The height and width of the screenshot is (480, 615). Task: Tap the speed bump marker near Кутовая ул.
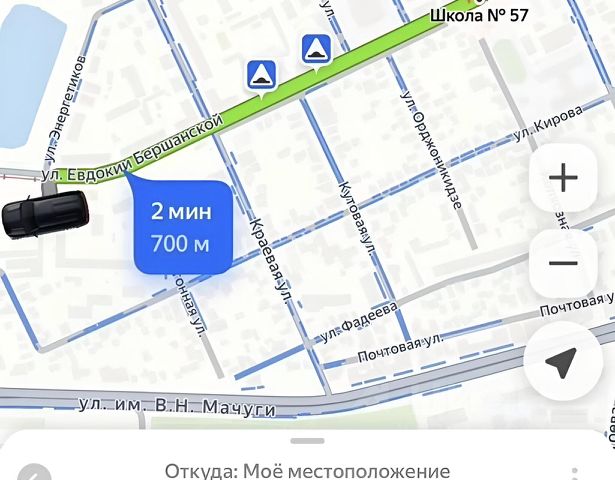(x=316, y=51)
